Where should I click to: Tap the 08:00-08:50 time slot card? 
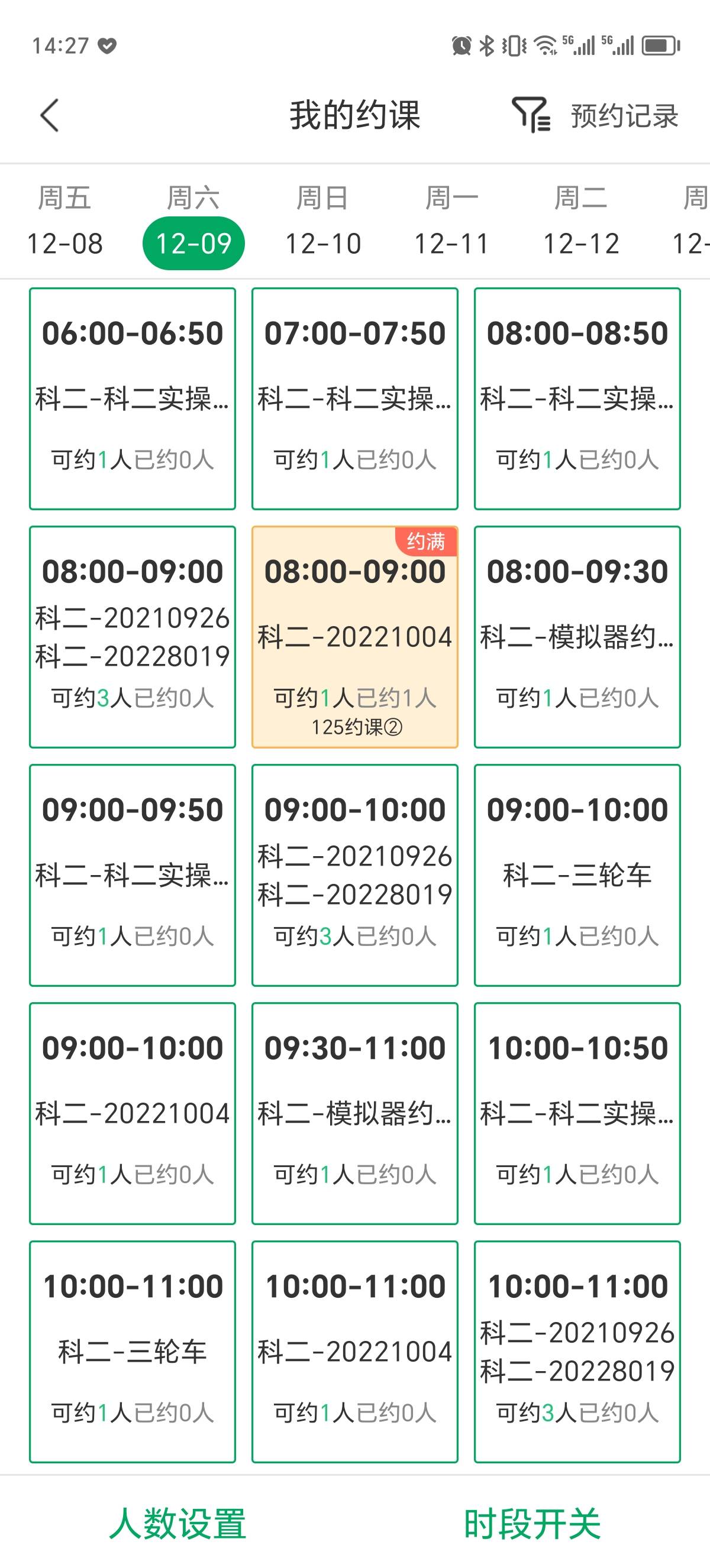(577, 399)
